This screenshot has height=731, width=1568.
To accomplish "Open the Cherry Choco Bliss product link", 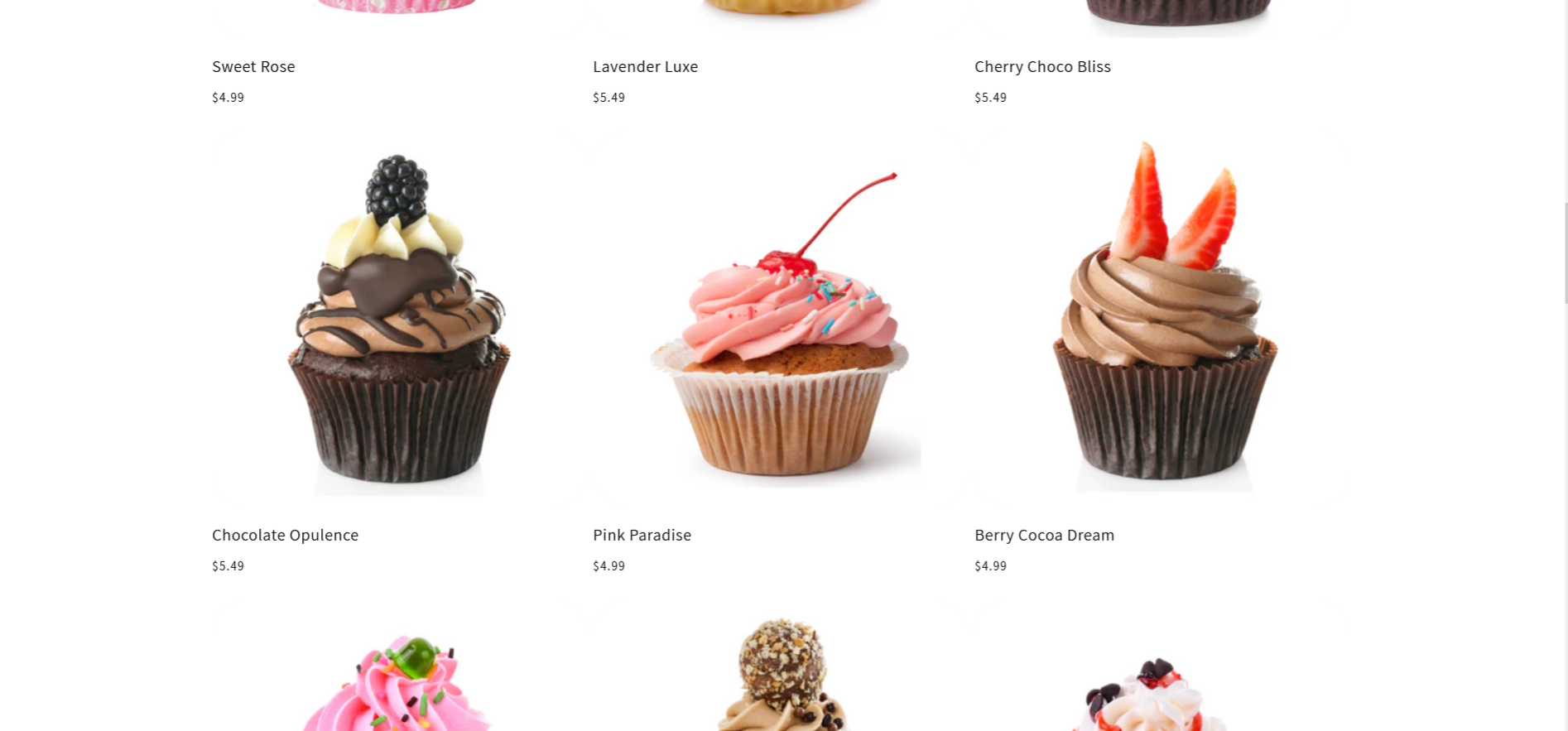I will 1042,67.
